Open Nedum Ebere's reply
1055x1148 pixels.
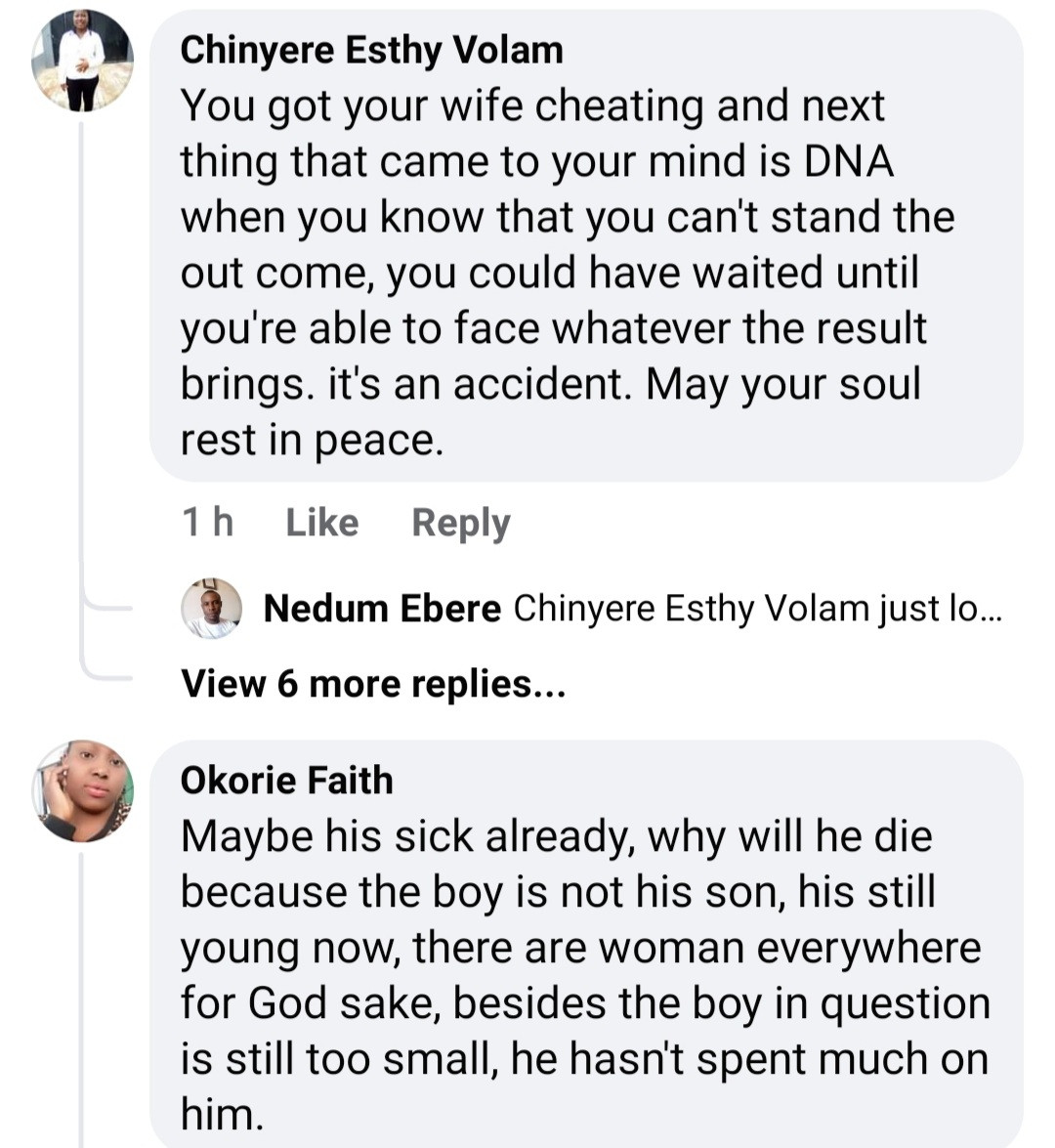tap(632, 609)
